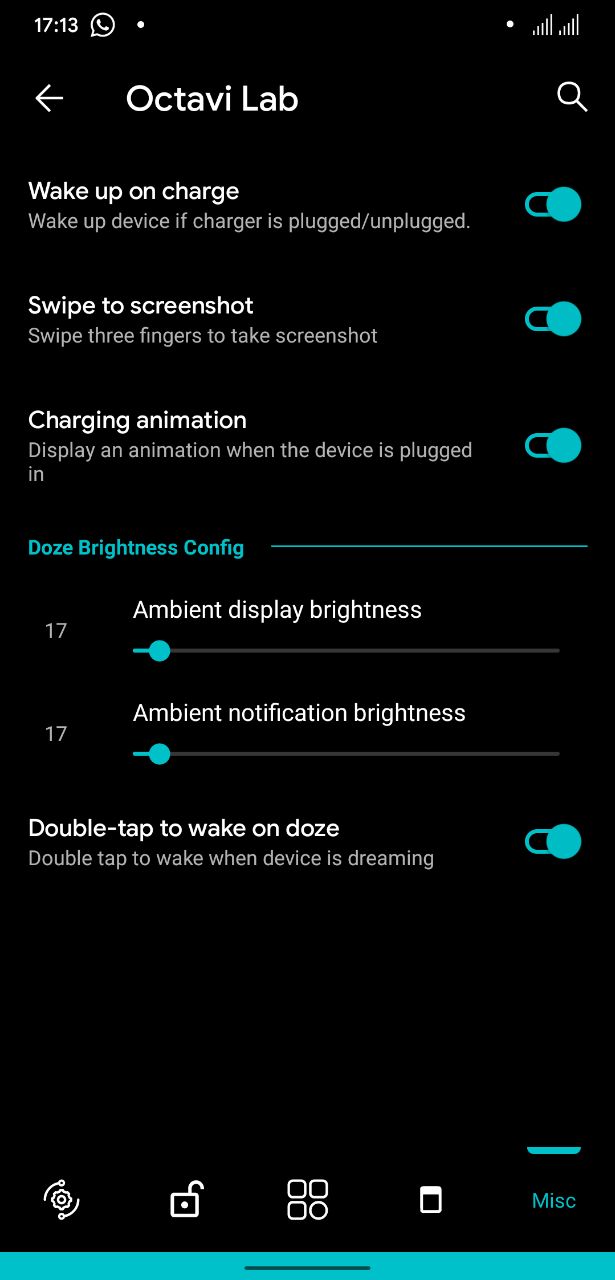Tap the Ambient notification brightness slider

(x=345, y=753)
